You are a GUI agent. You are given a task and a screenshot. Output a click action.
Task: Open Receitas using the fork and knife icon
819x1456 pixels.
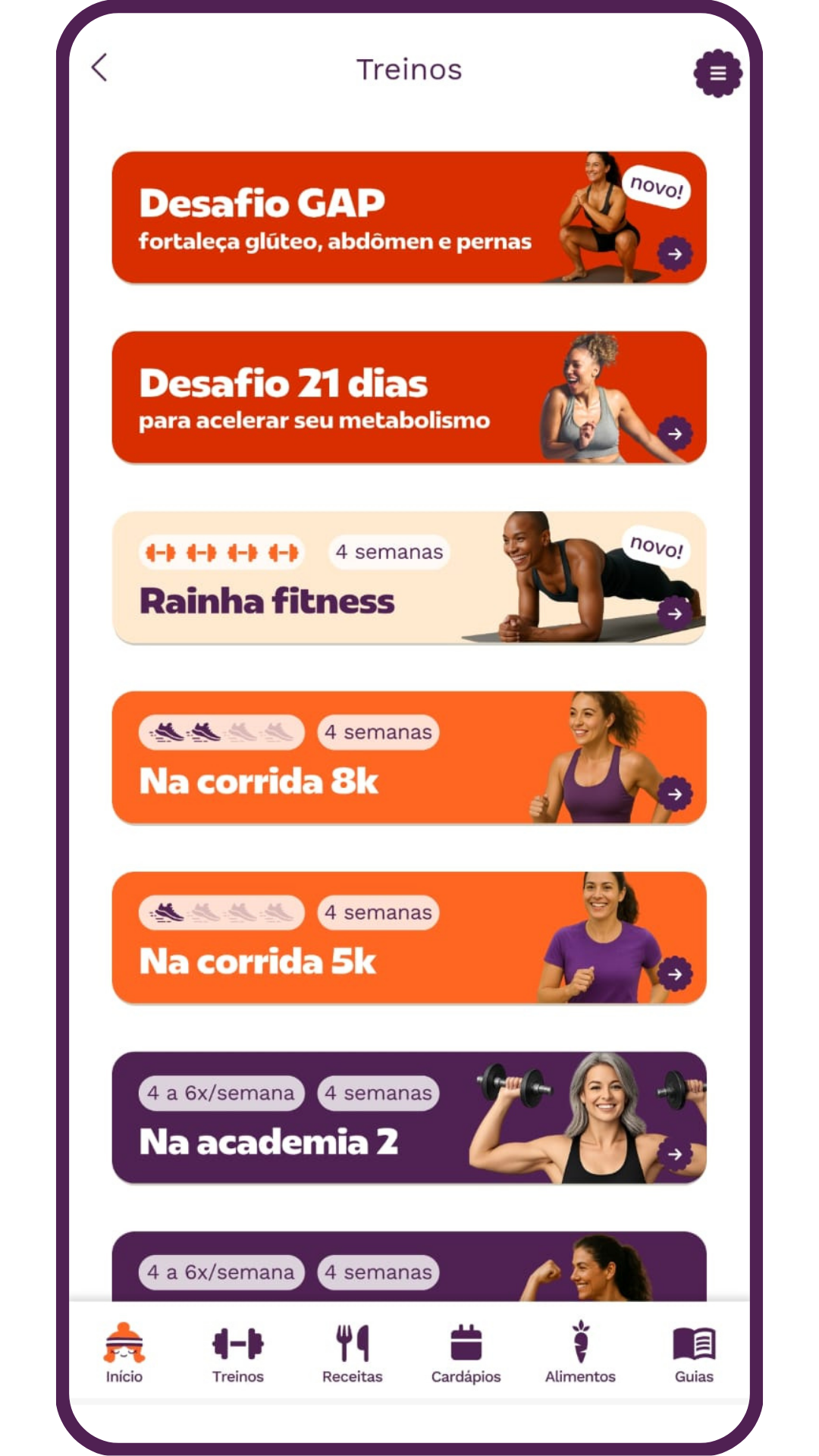point(352,1348)
